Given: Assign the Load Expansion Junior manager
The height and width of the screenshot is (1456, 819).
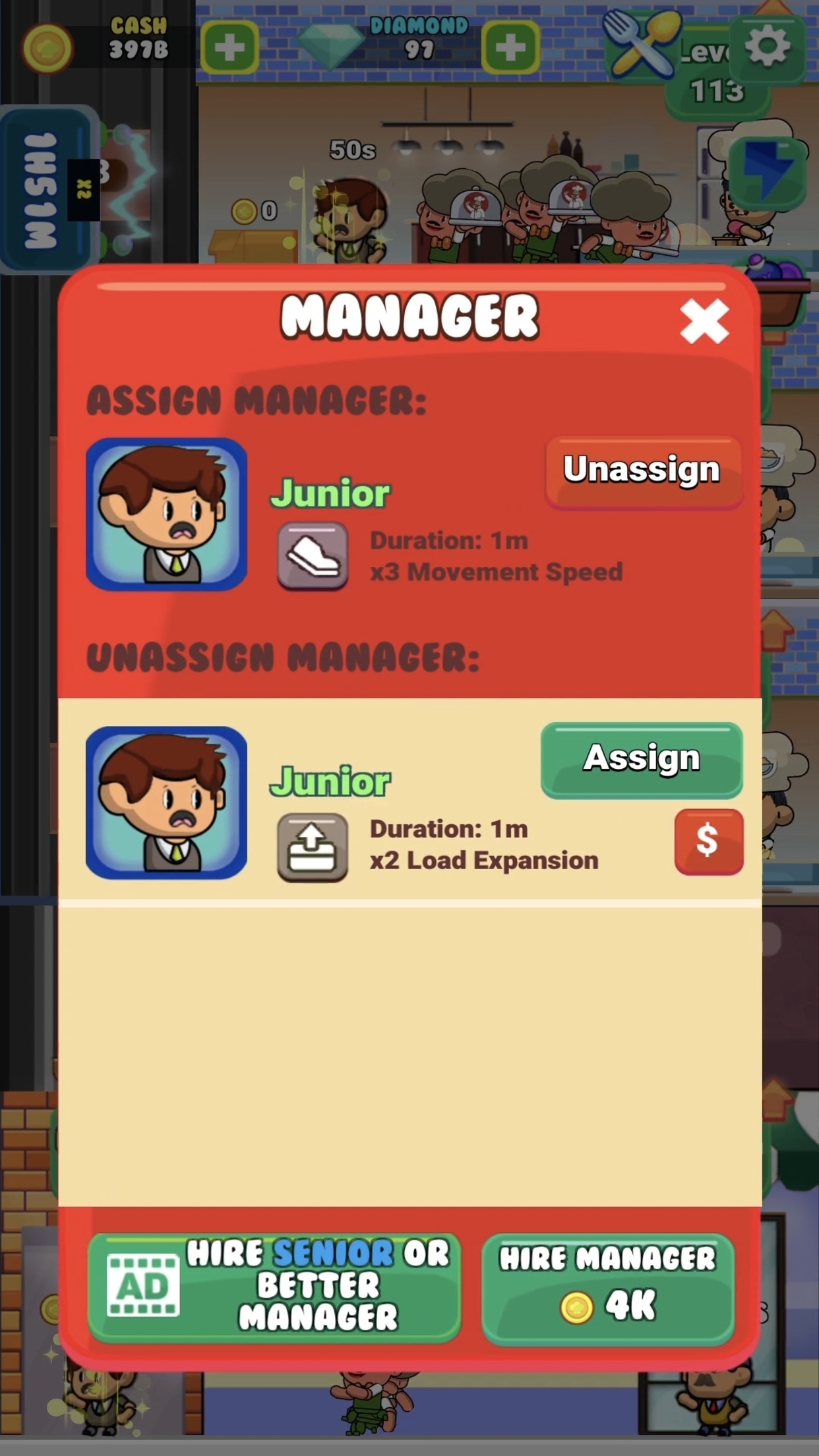Looking at the screenshot, I should click(x=641, y=760).
